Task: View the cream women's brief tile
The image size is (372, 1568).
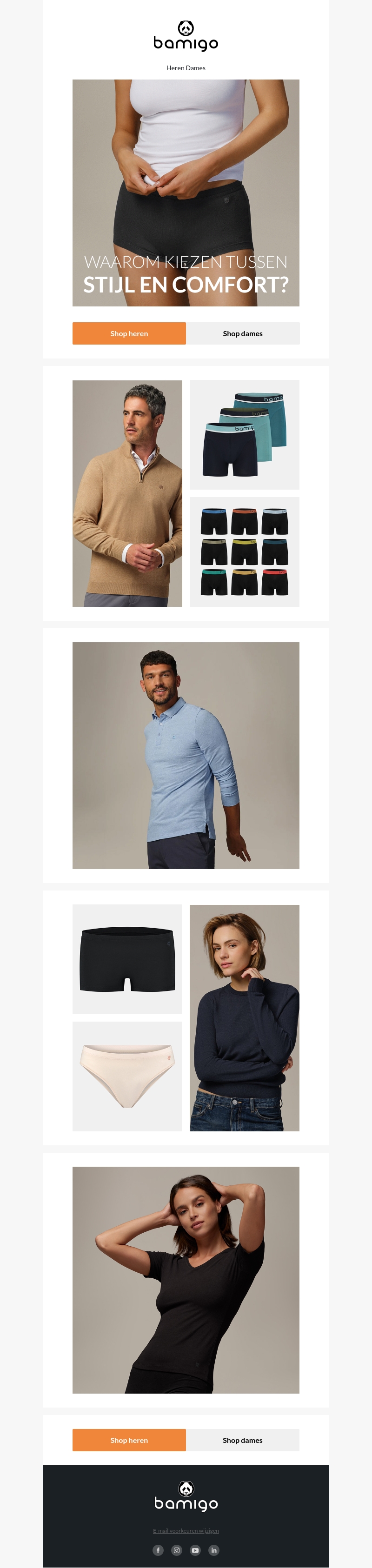Action: point(127,1076)
